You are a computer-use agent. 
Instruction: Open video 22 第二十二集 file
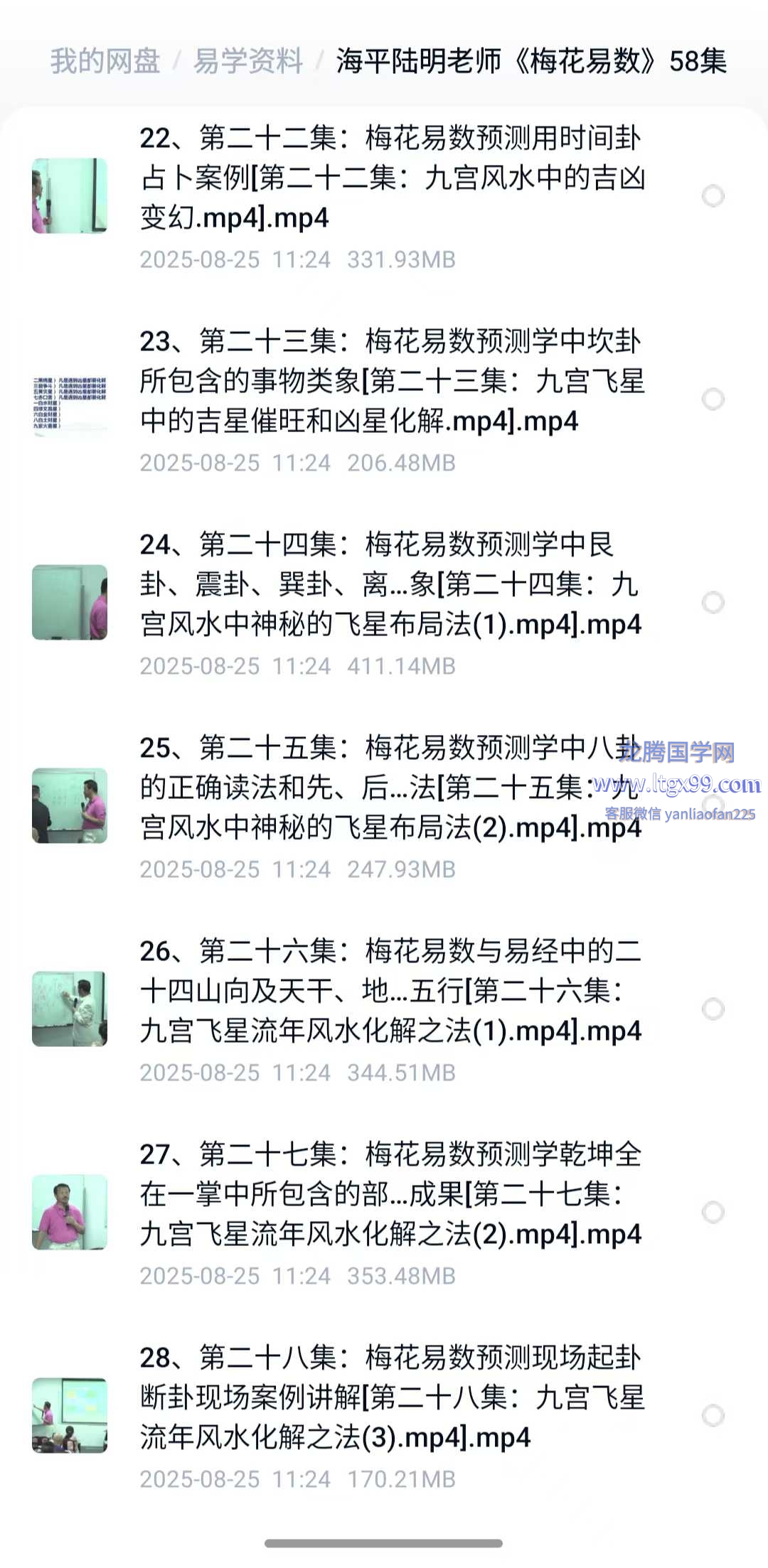391,178
